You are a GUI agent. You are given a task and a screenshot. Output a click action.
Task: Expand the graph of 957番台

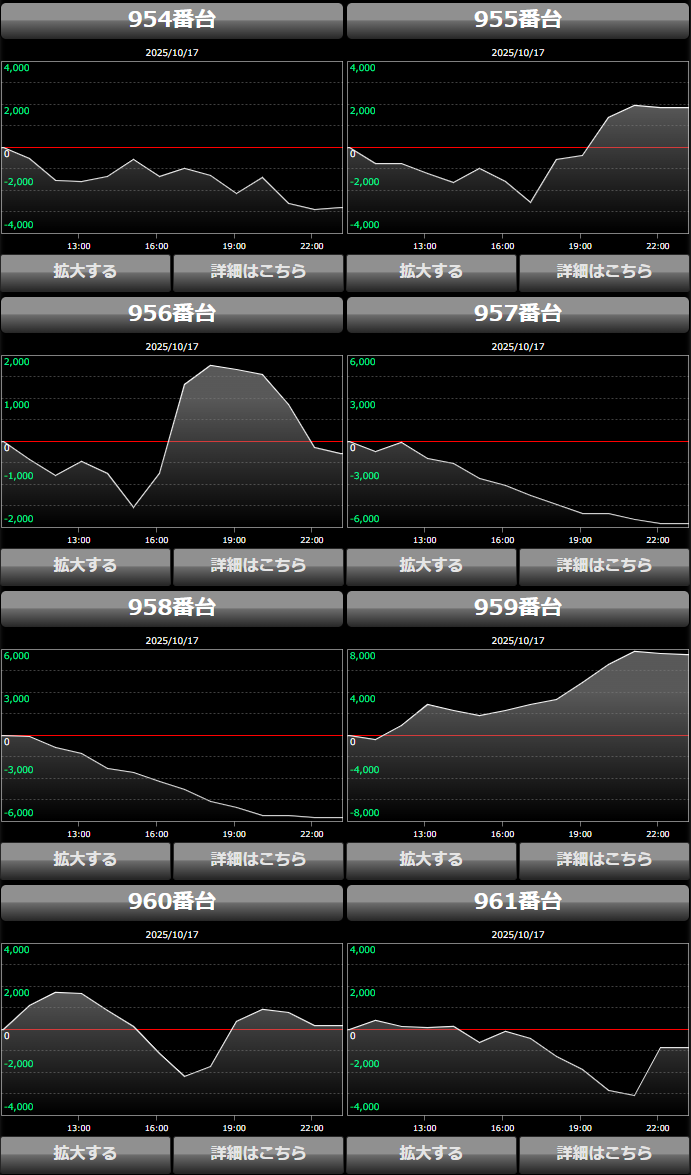coord(431,565)
